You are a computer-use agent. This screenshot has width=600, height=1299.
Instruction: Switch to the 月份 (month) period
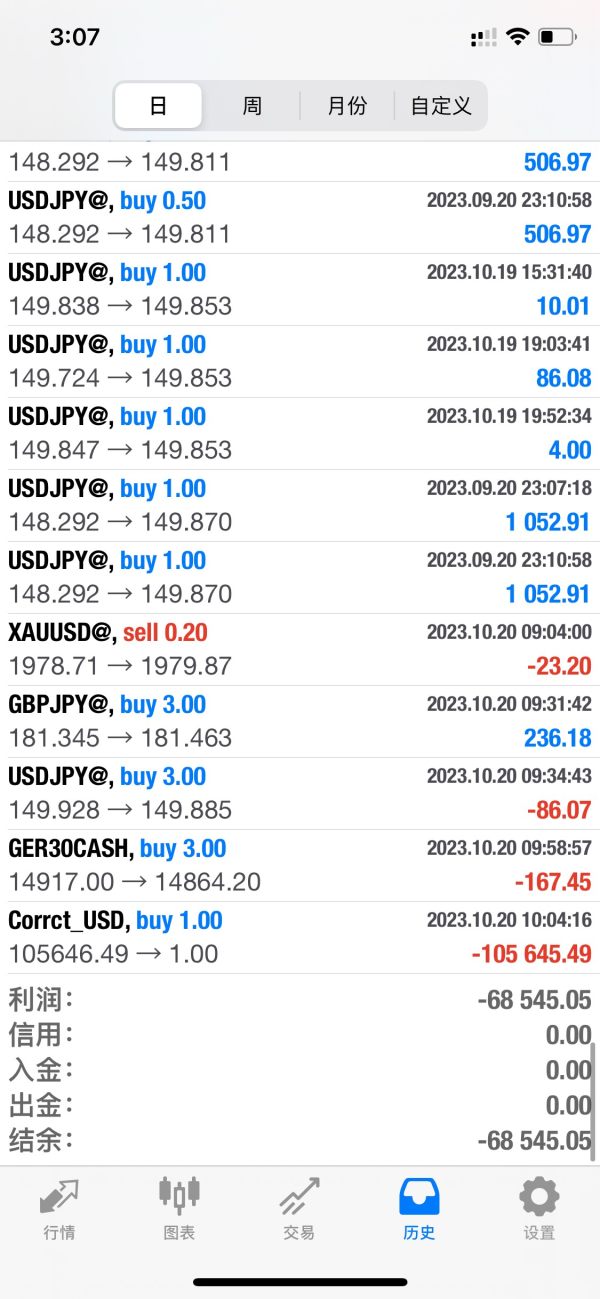(x=347, y=106)
